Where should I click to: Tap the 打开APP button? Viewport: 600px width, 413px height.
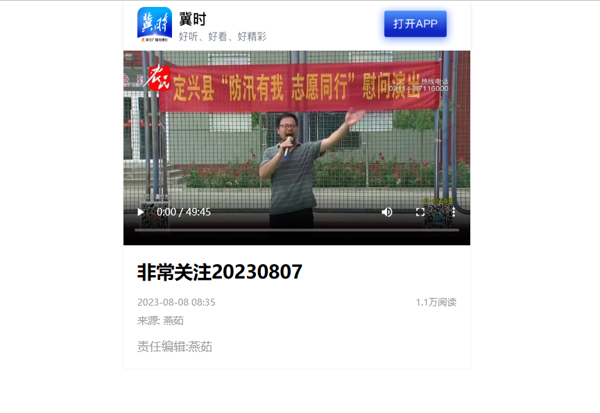[415, 24]
